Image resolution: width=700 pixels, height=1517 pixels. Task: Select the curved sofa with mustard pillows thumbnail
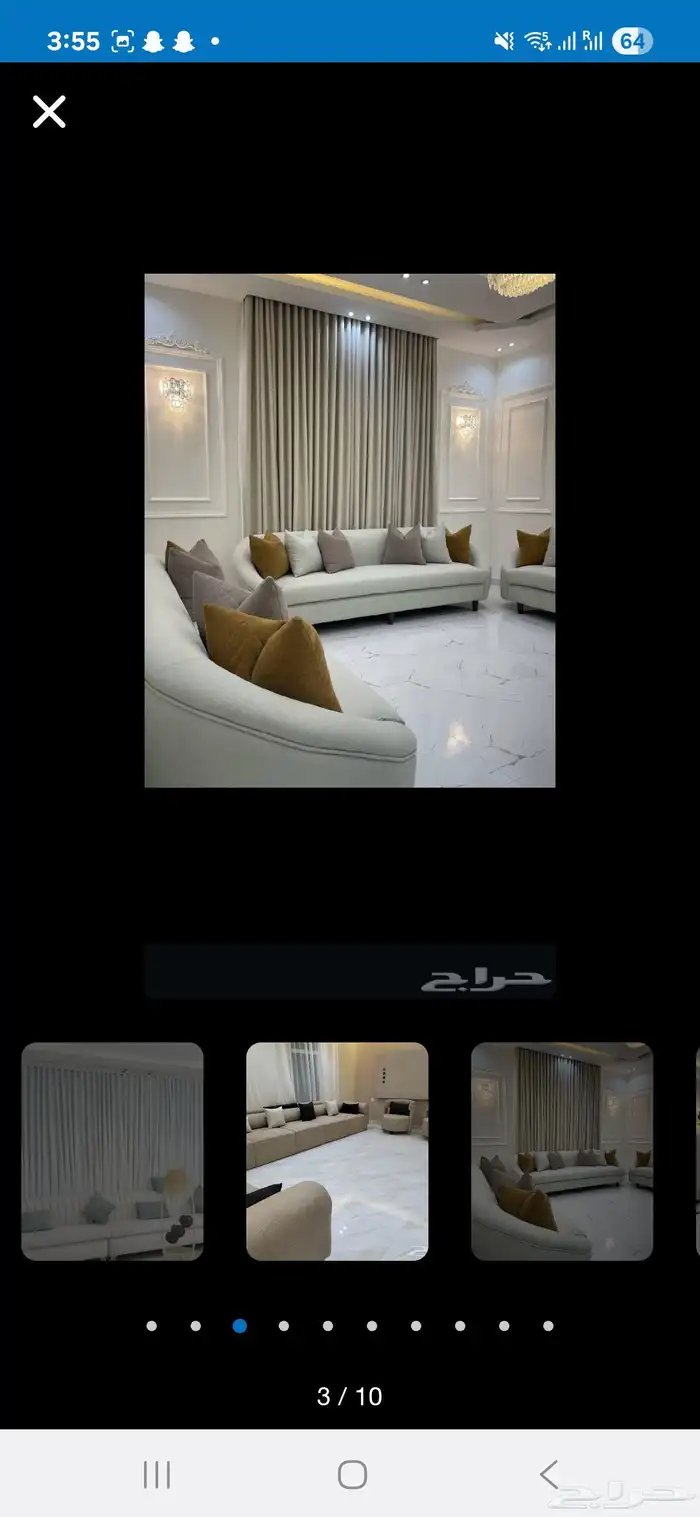tap(562, 1151)
